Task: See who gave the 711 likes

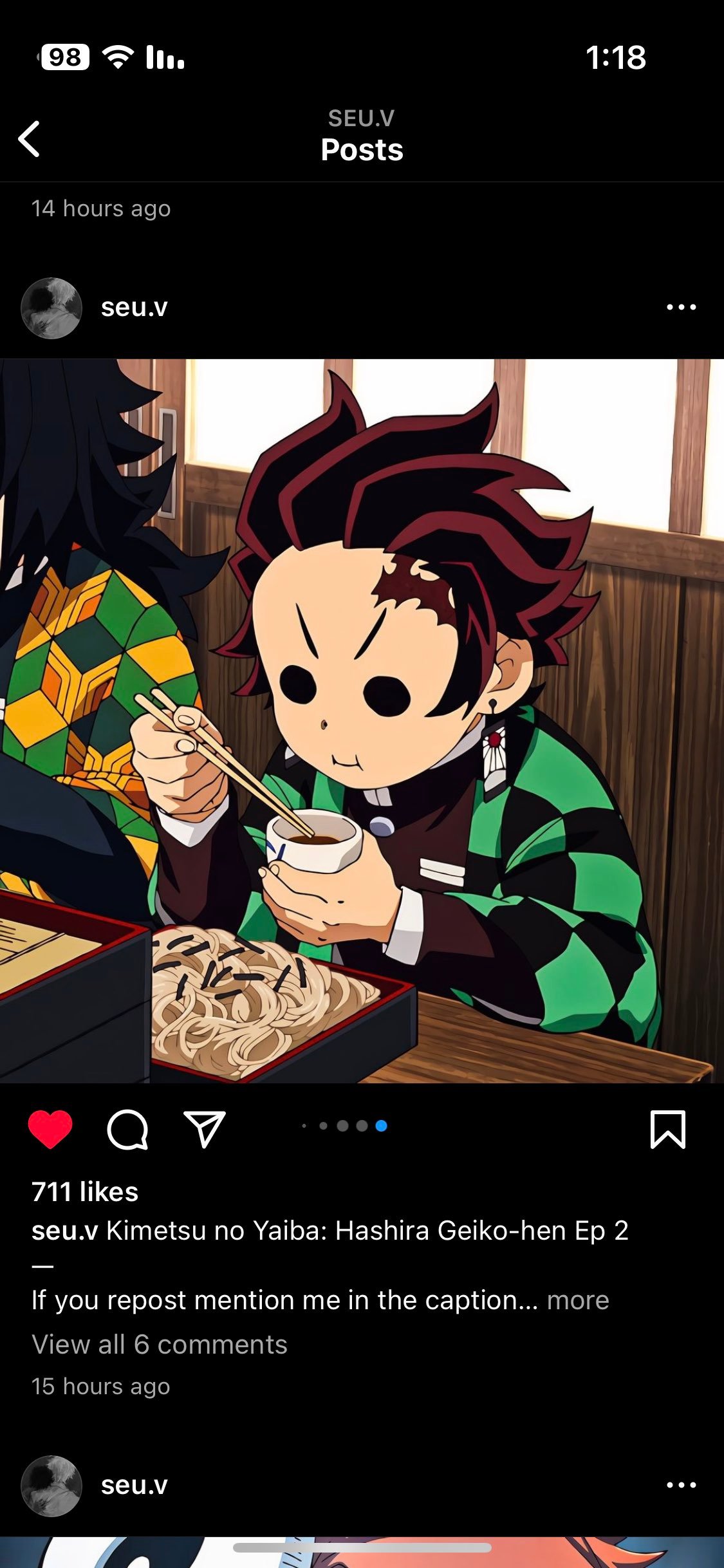Action: pos(85,1191)
